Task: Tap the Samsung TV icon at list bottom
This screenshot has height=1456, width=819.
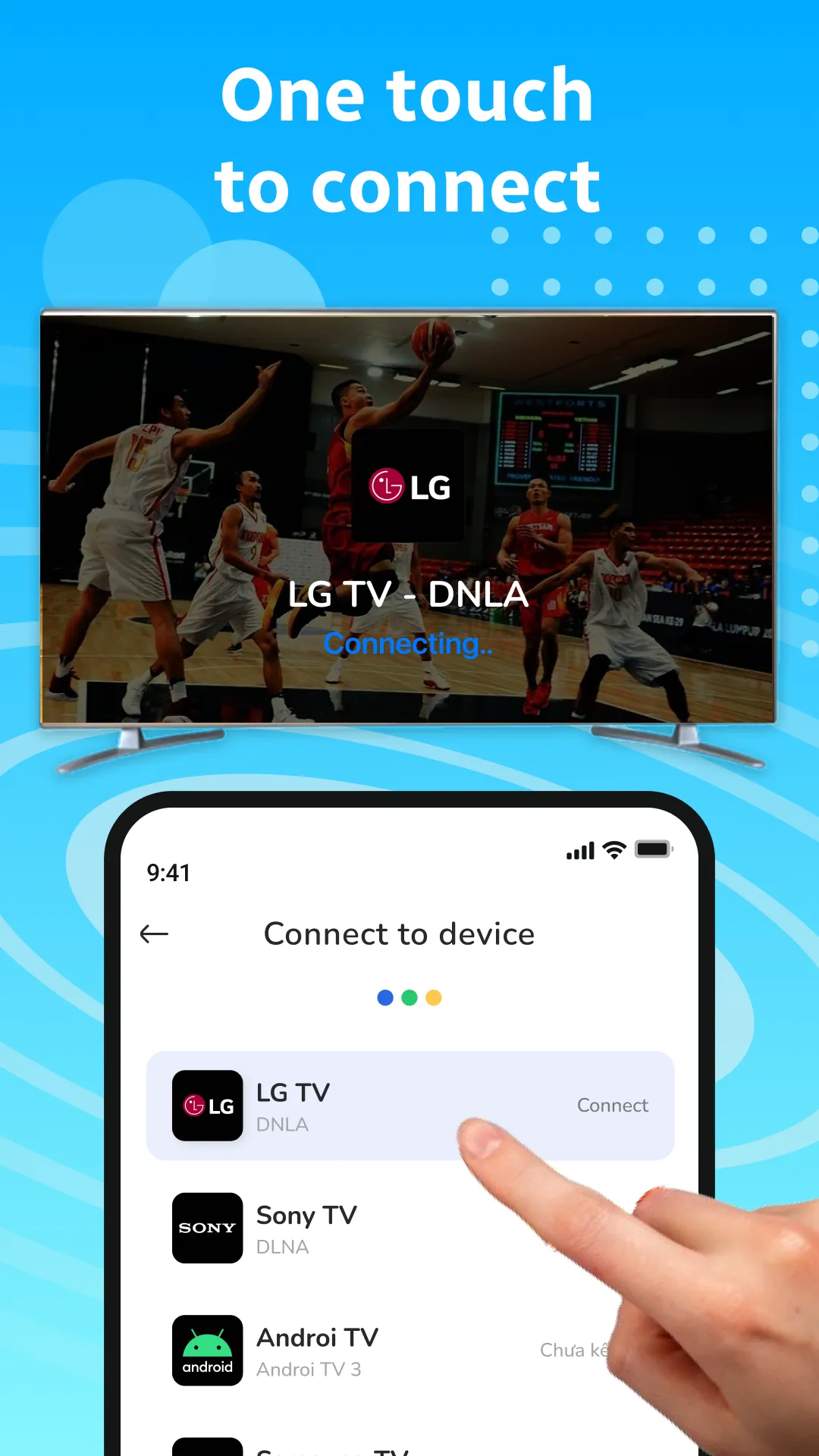Action: click(x=207, y=1447)
